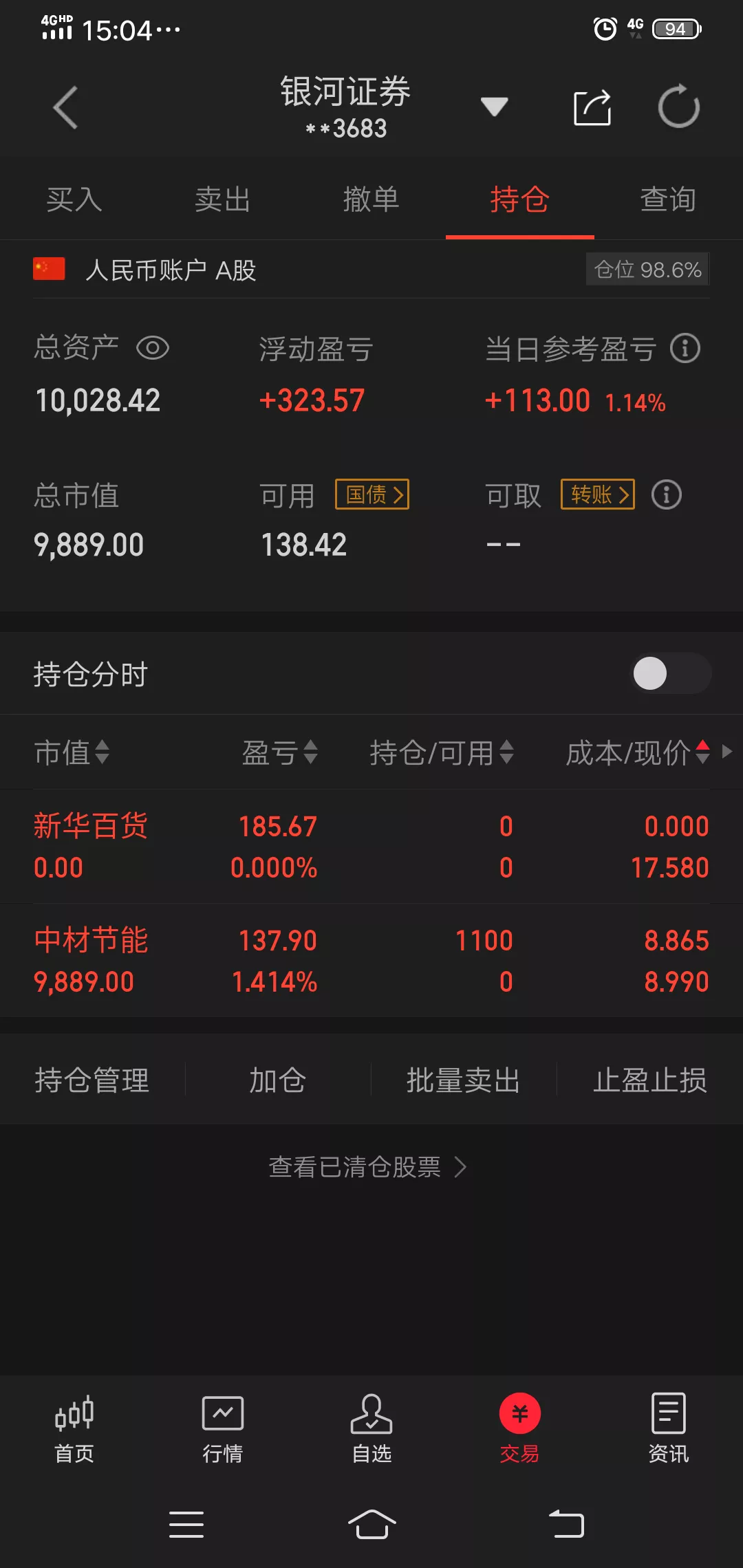Open the account switcher dropdown arrow

[x=494, y=107]
